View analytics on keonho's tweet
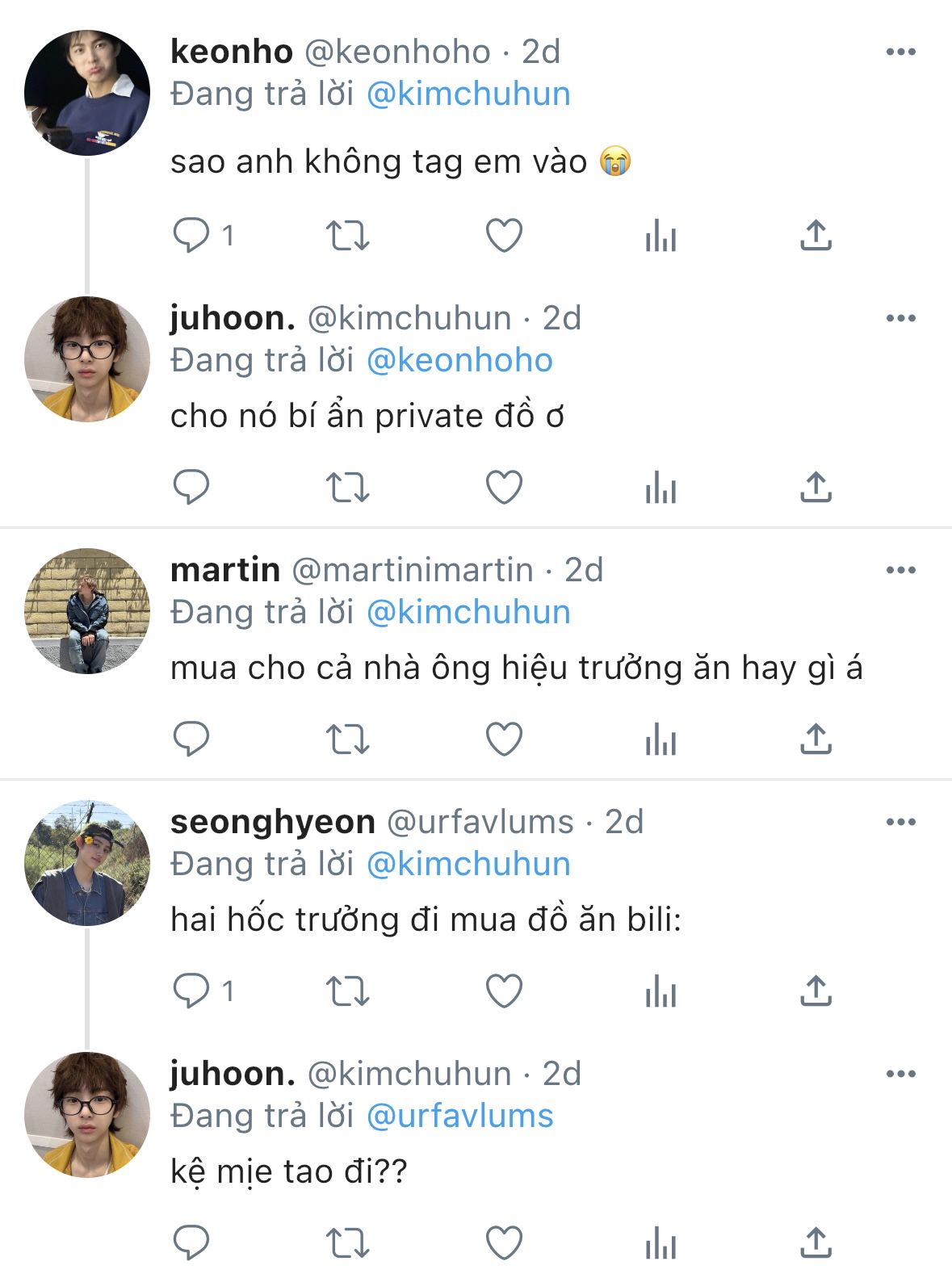Image resolution: width=952 pixels, height=1278 pixels. 661,236
